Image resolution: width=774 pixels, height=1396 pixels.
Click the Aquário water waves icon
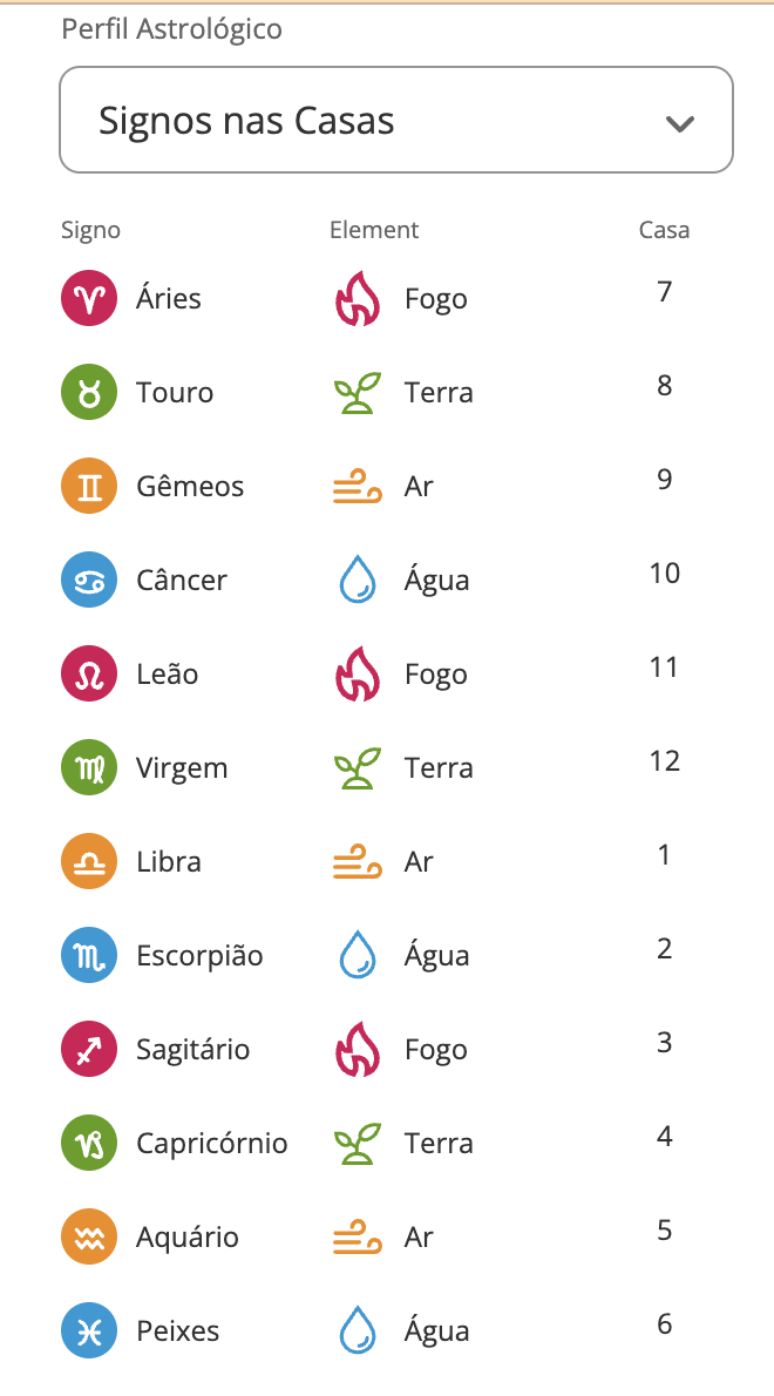click(x=87, y=1237)
